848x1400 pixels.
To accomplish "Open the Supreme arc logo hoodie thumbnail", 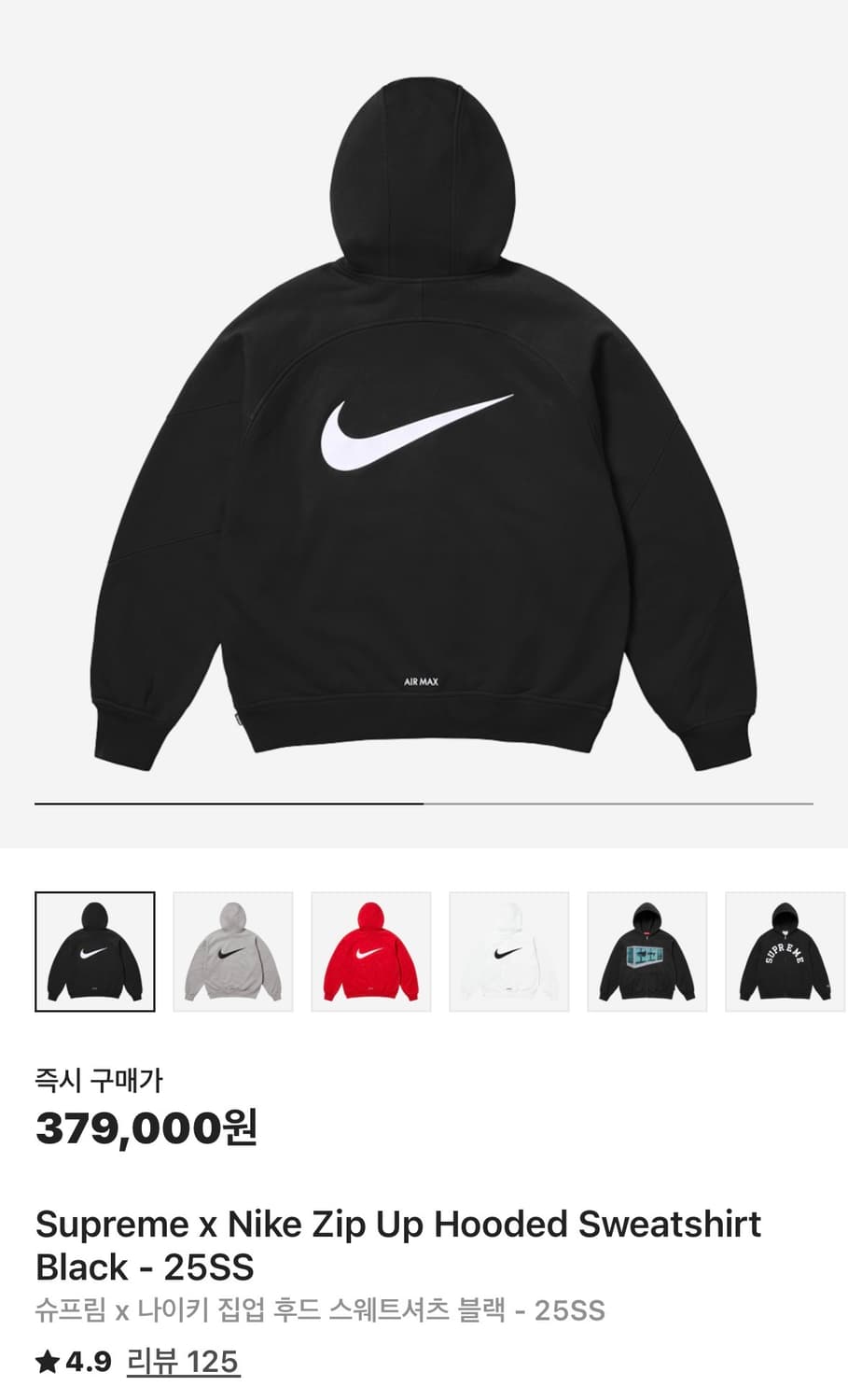I will (785, 952).
